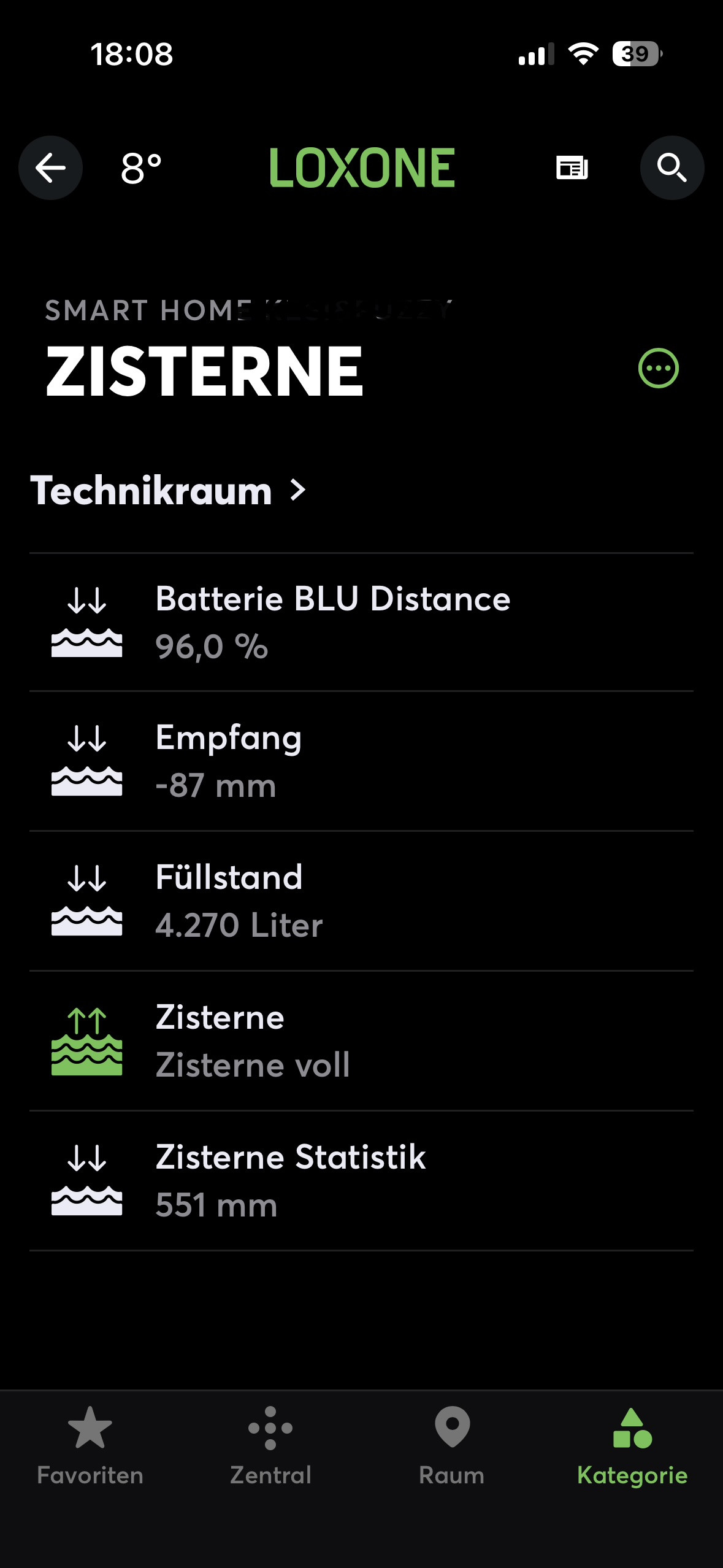
Task: Select the Kategorie tab
Action: pyautogui.click(x=632, y=1445)
